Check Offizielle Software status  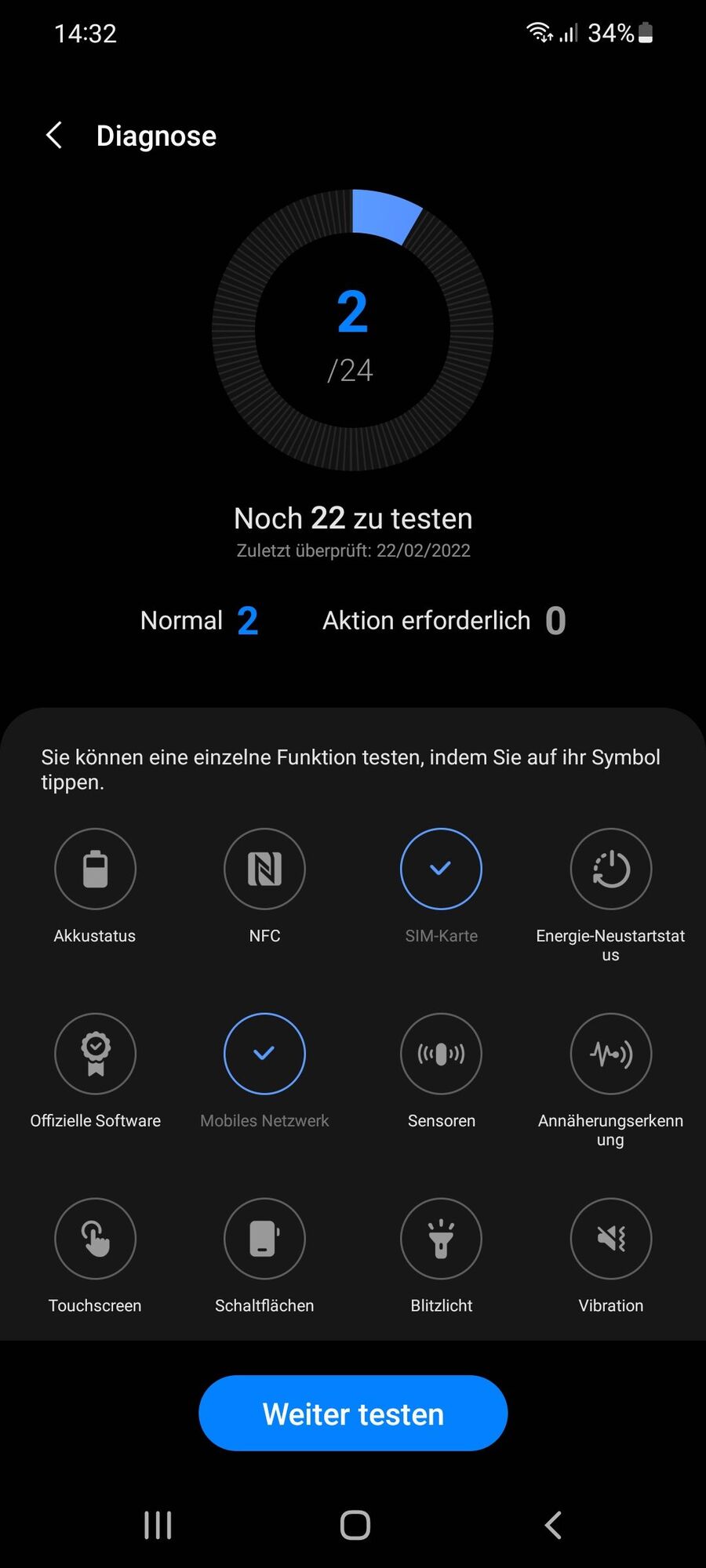coord(95,1054)
